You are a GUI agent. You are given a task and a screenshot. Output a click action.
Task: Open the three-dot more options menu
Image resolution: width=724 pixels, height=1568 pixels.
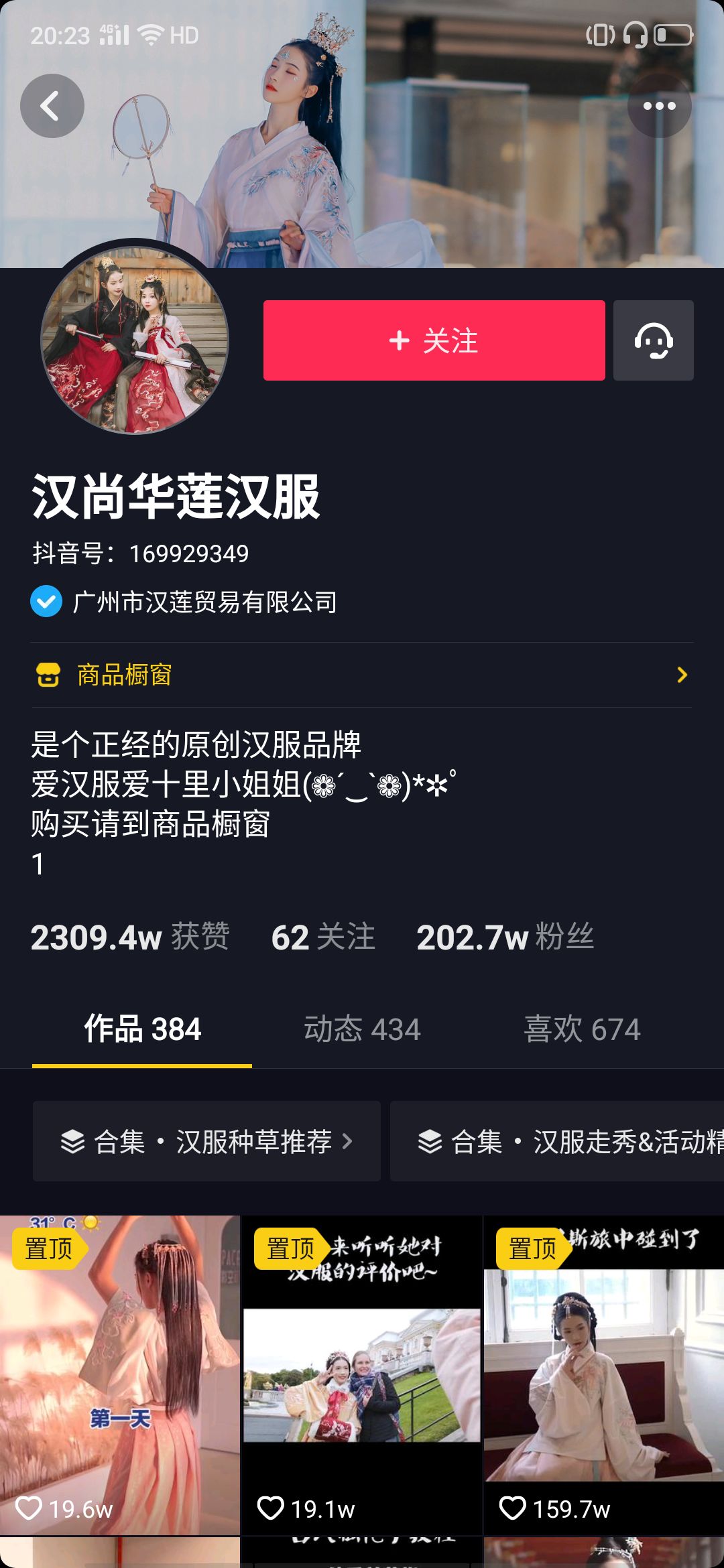659,106
